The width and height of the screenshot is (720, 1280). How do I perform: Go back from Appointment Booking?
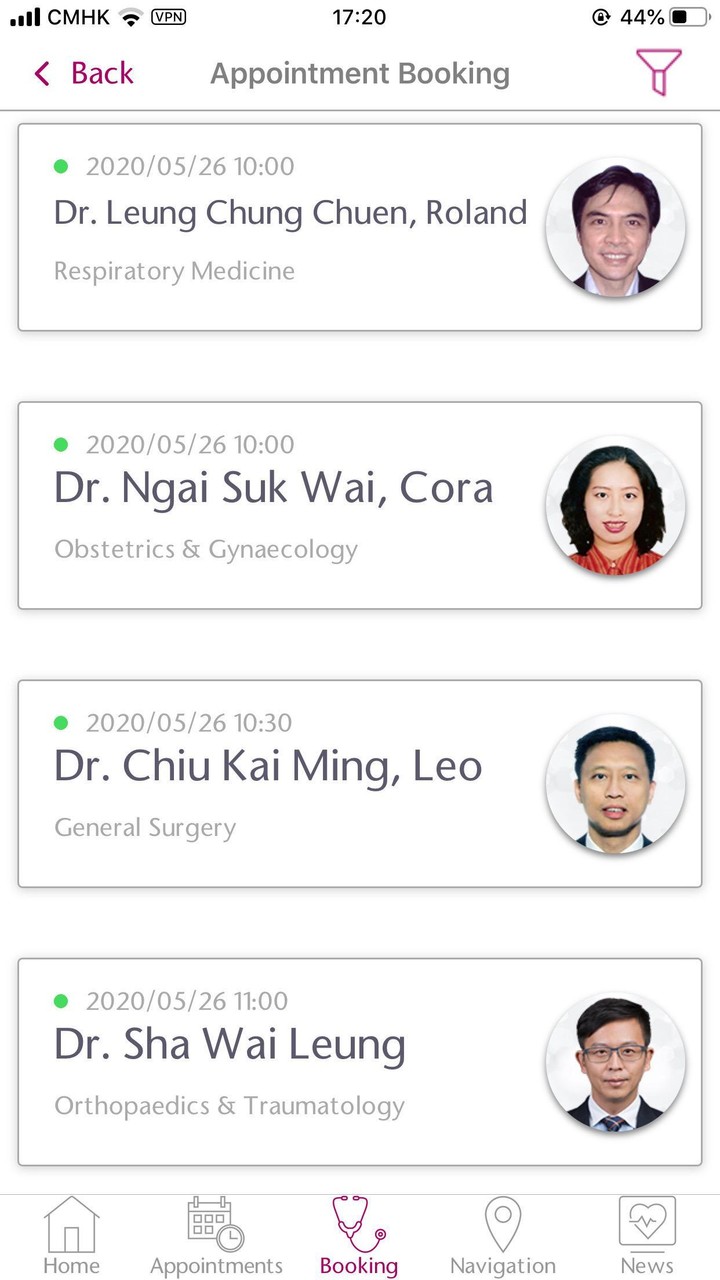pyautogui.click(x=84, y=74)
